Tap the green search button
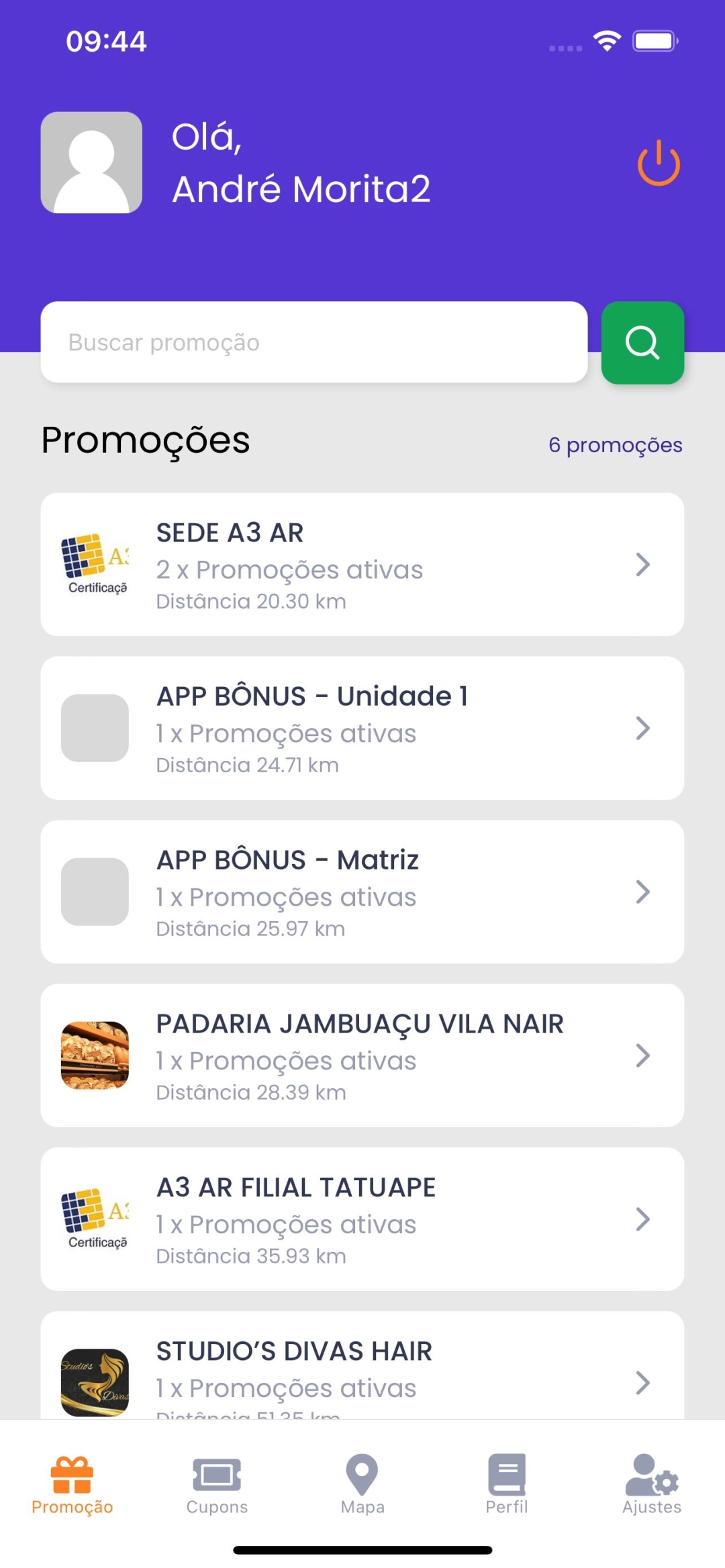The image size is (725, 1568). 642,343
